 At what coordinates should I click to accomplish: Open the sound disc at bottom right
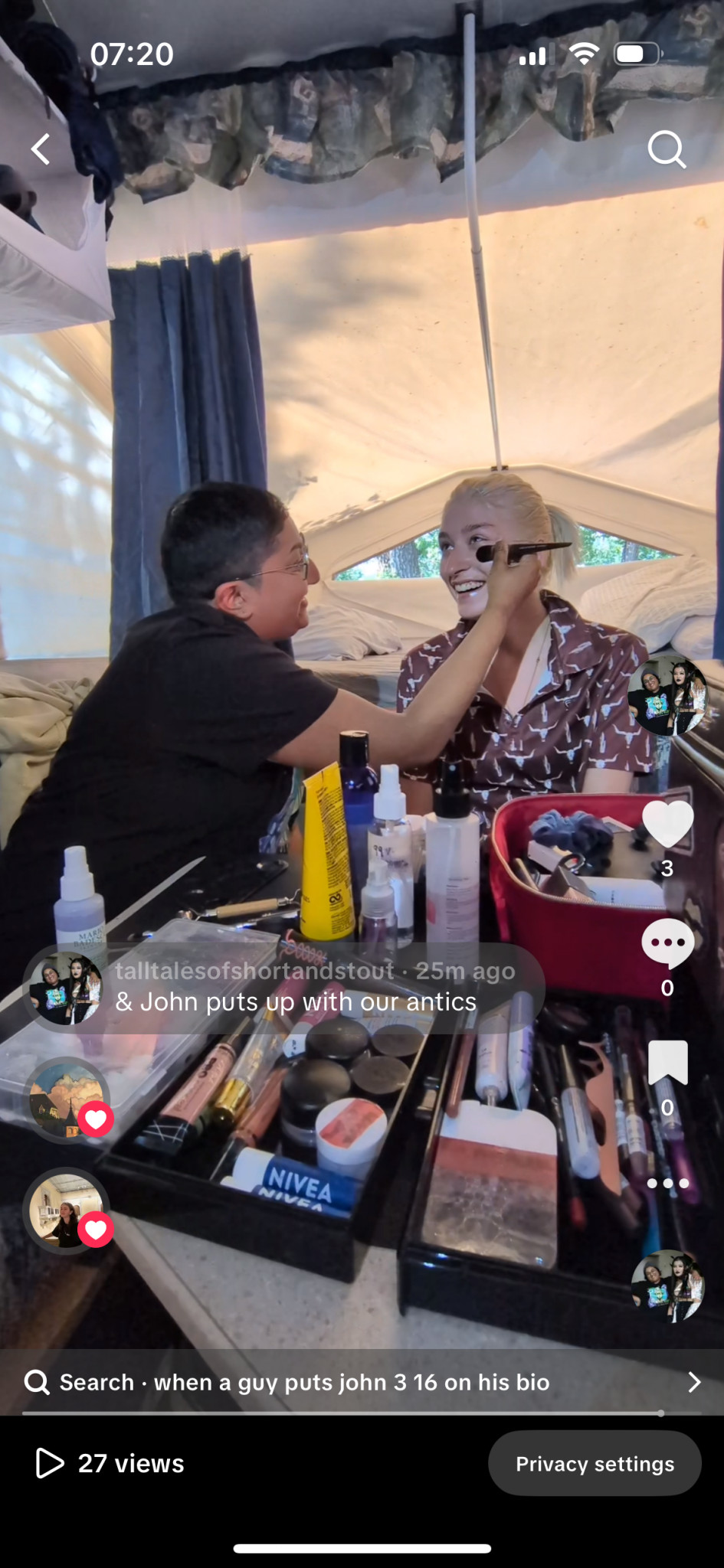[667, 1286]
